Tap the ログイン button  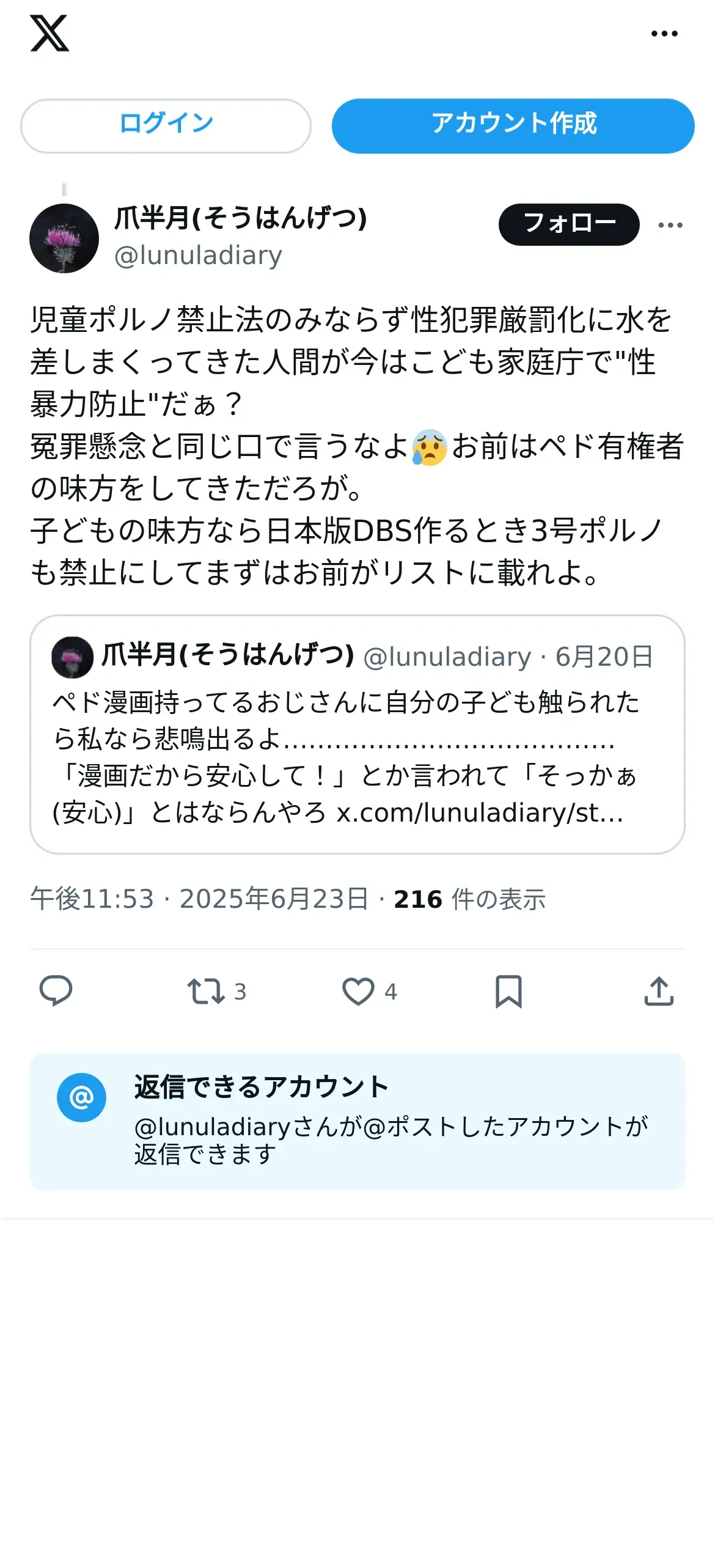tap(166, 126)
